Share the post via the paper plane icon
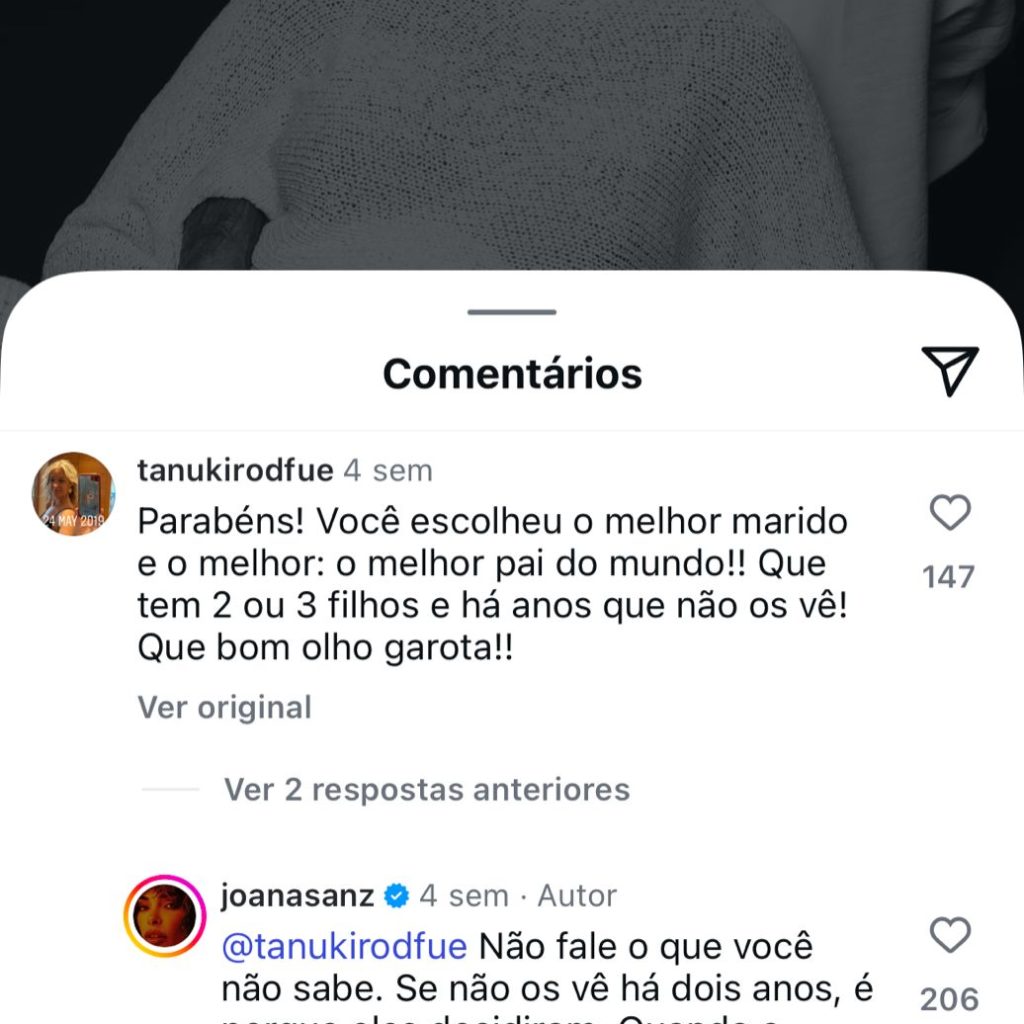This screenshot has width=1024, height=1024. [949, 371]
